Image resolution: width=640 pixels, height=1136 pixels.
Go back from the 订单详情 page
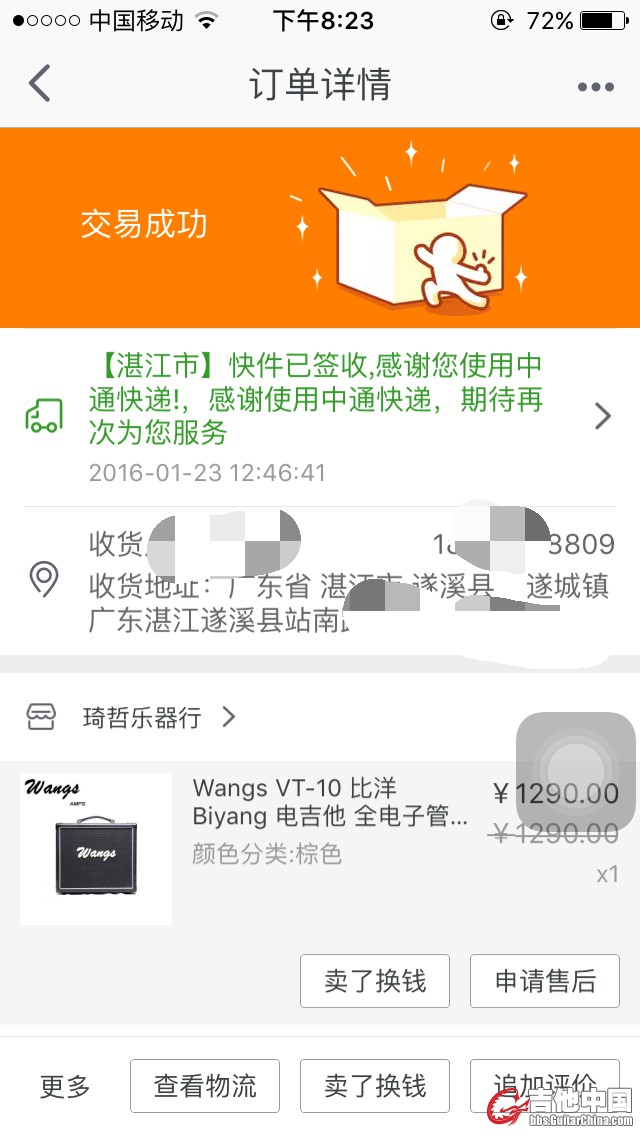[40, 84]
